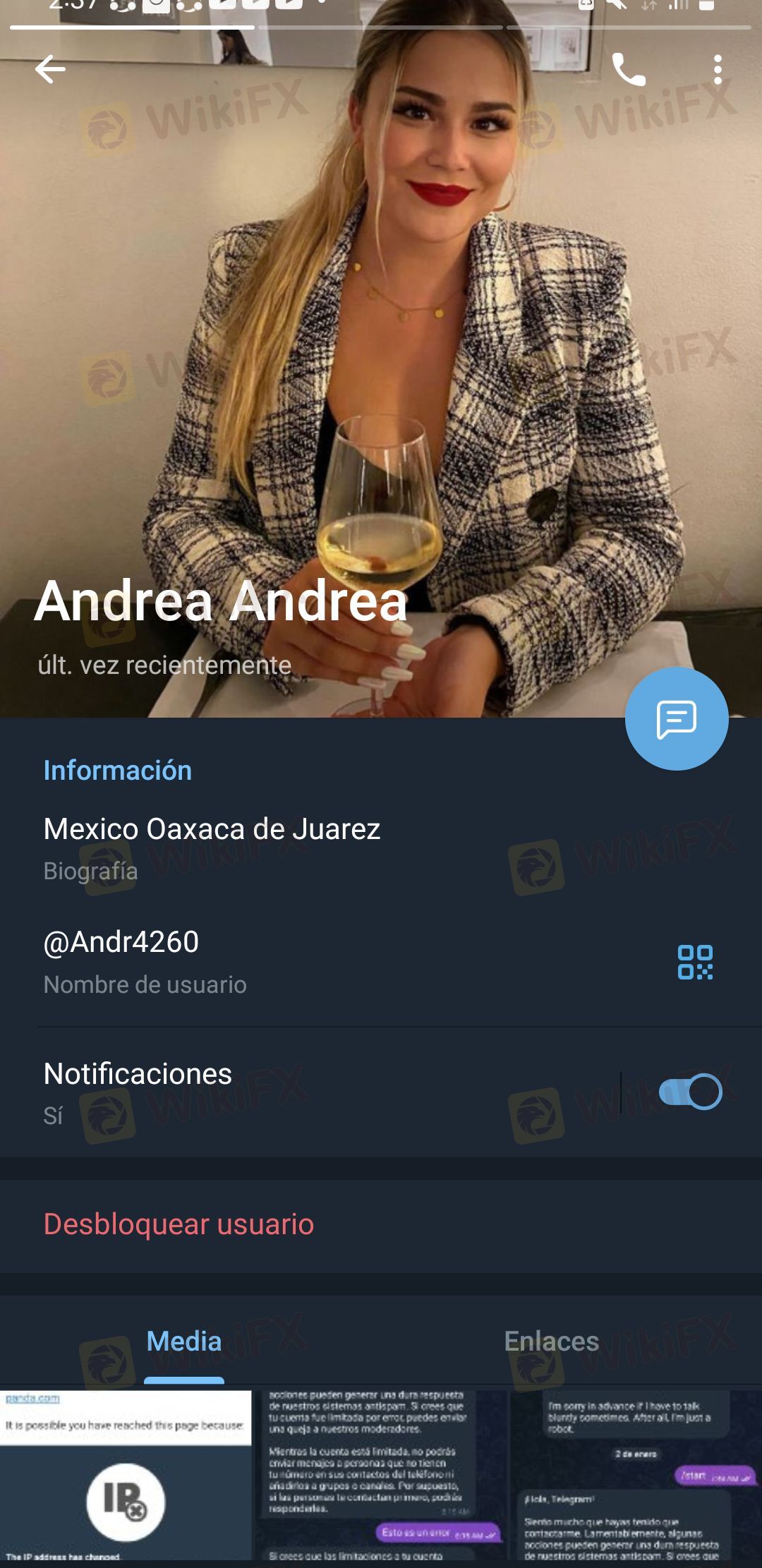Open the '2 de enero' chat screenshot
762x1568 pixels.
636,1475
